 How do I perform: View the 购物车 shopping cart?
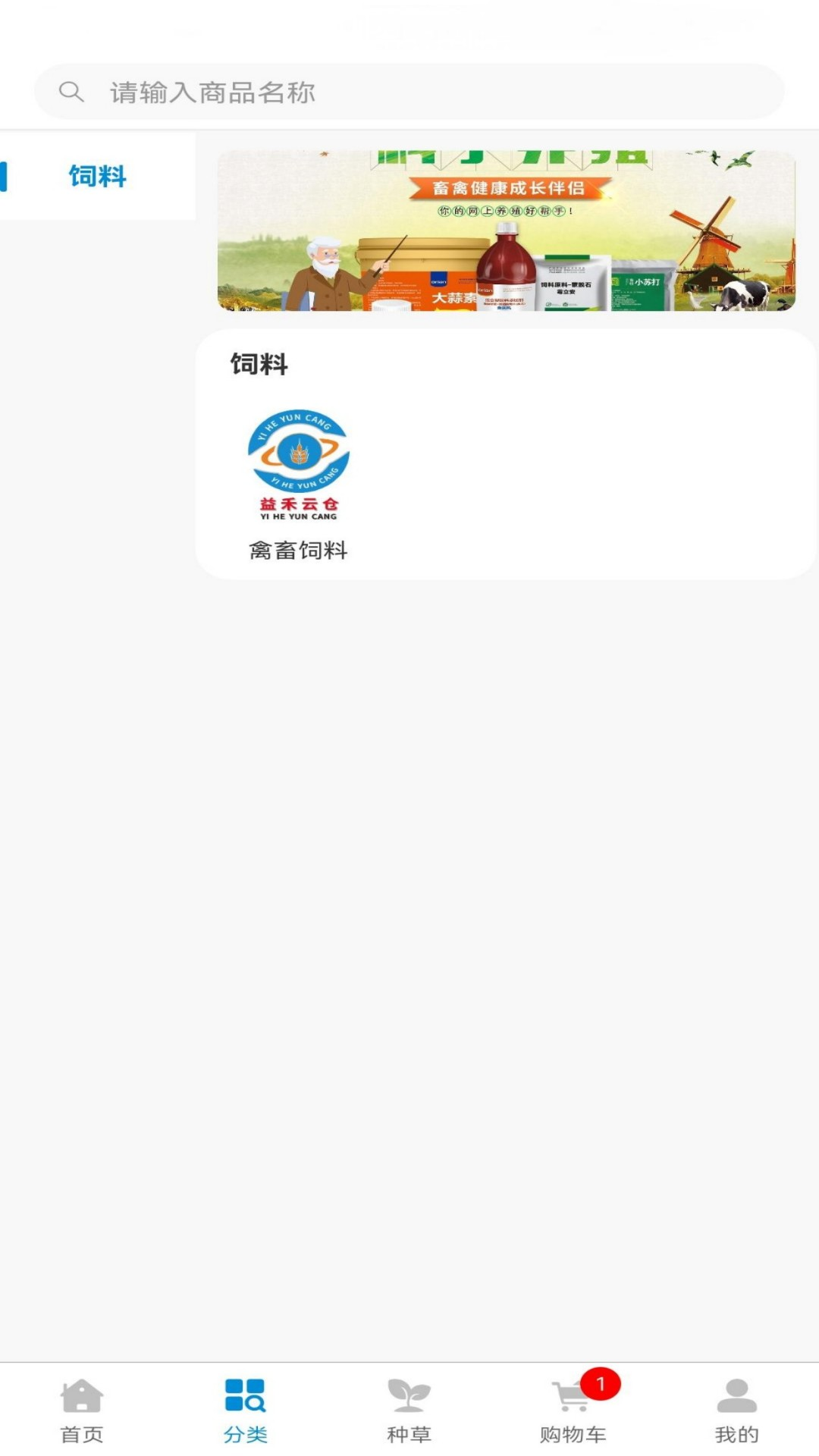tap(573, 1410)
